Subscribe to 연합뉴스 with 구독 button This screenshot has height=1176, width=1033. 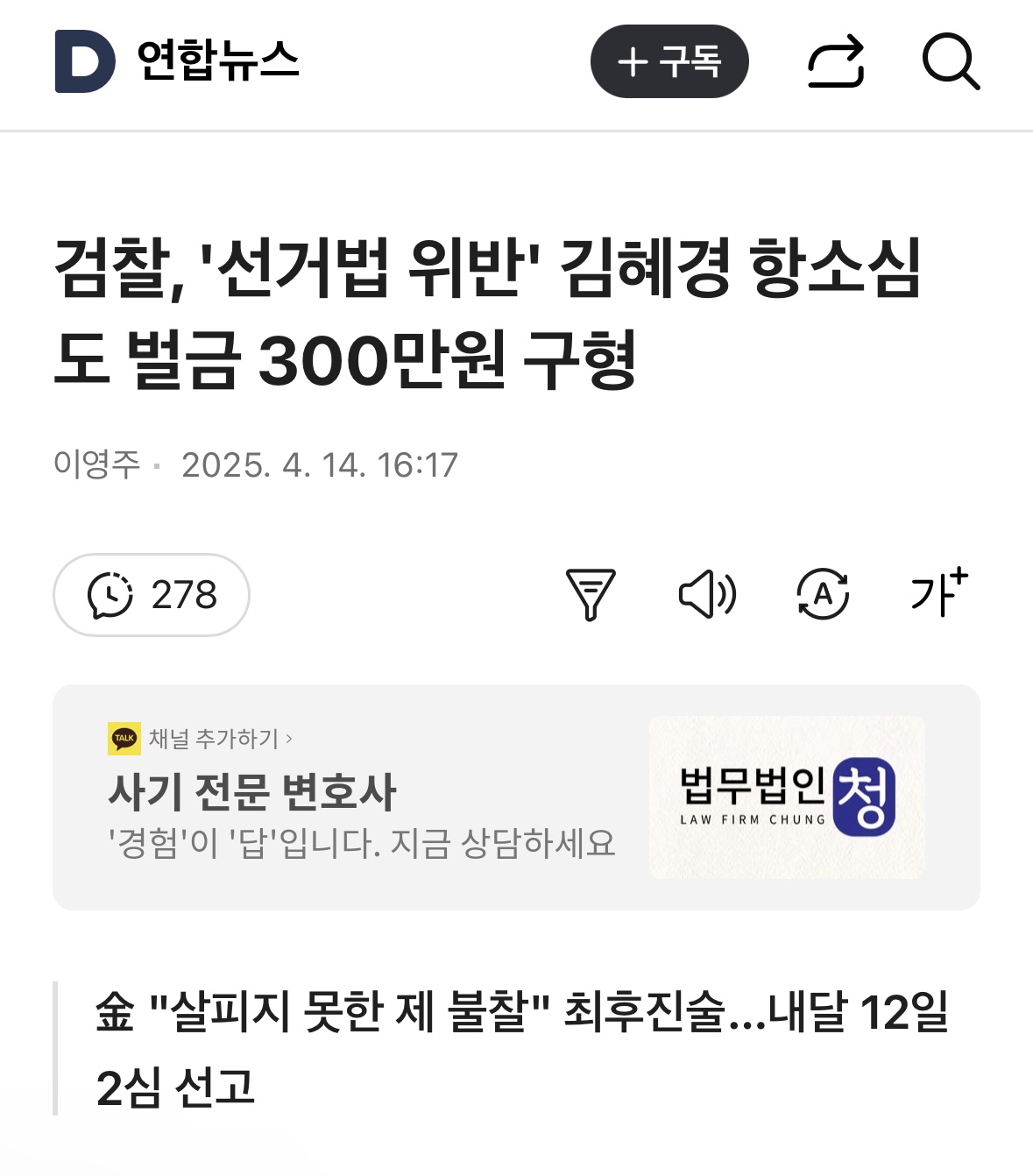(x=669, y=61)
